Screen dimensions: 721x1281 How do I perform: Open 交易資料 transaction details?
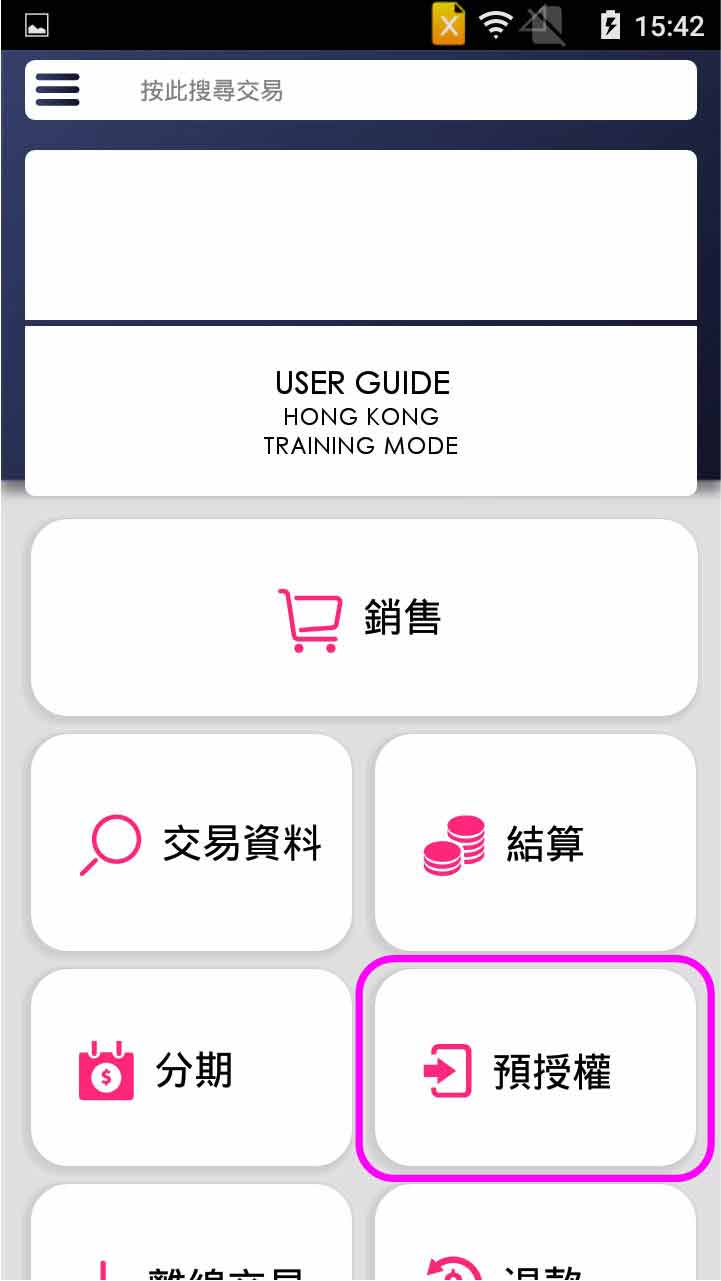click(191, 843)
